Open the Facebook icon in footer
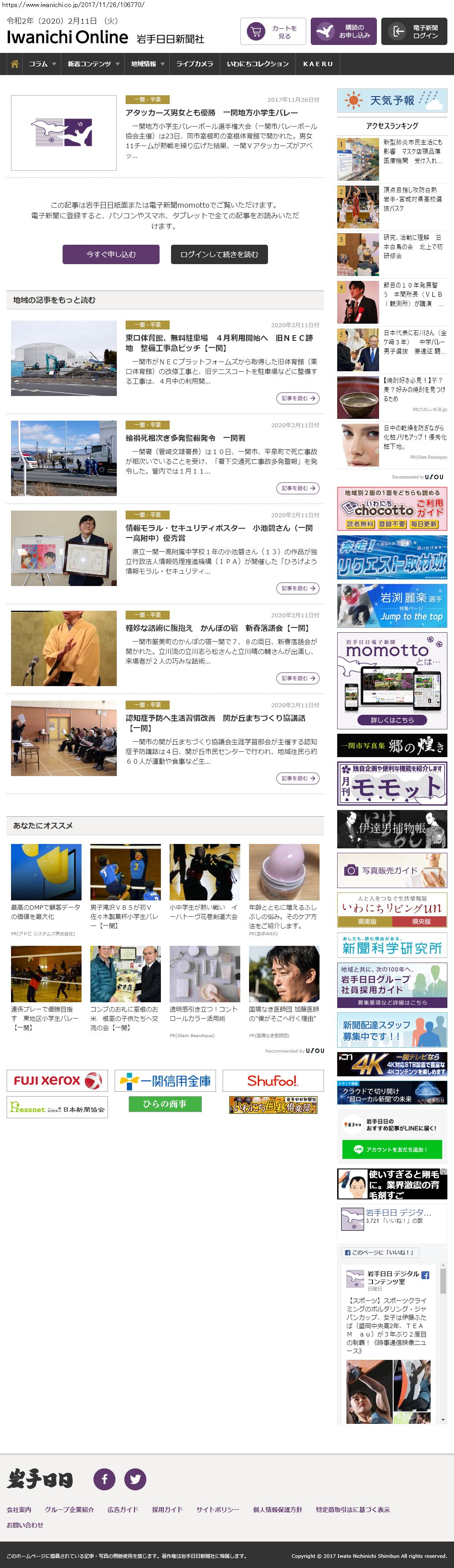Image resolution: width=454 pixels, height=1568 pixels. coord(104,1478)
